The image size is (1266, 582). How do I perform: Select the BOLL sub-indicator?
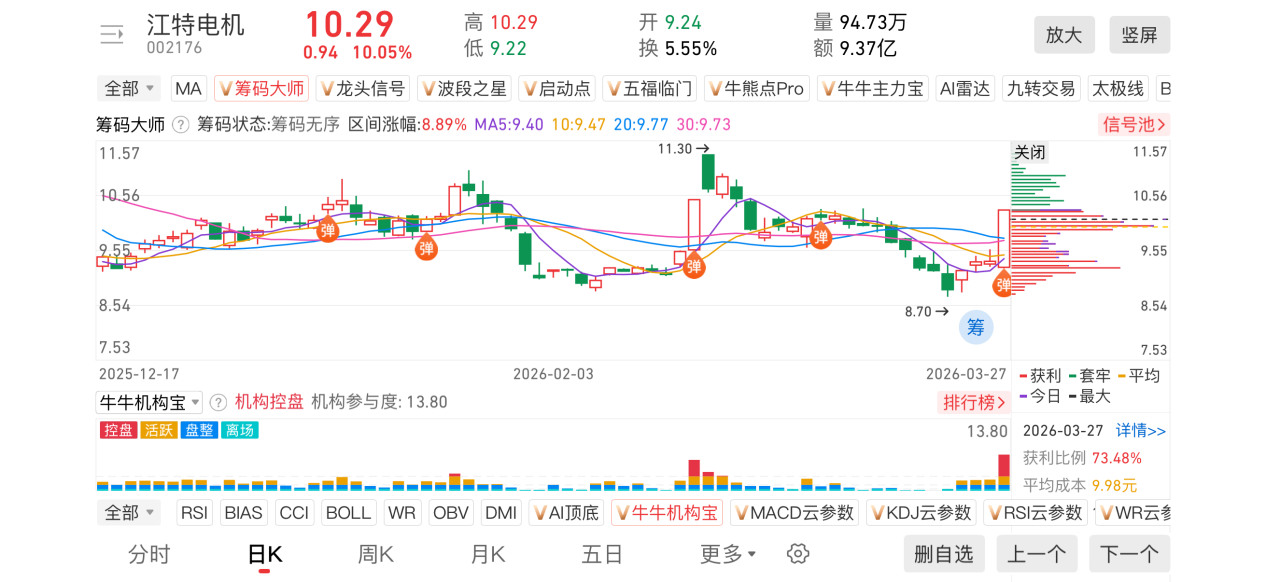(348, 513)
